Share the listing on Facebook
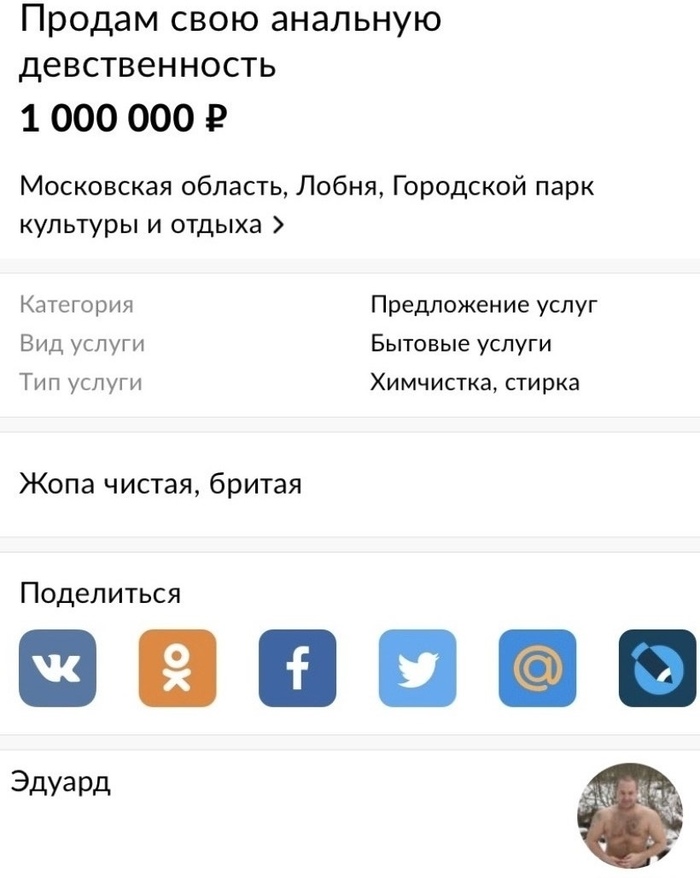 coord(297,668)
